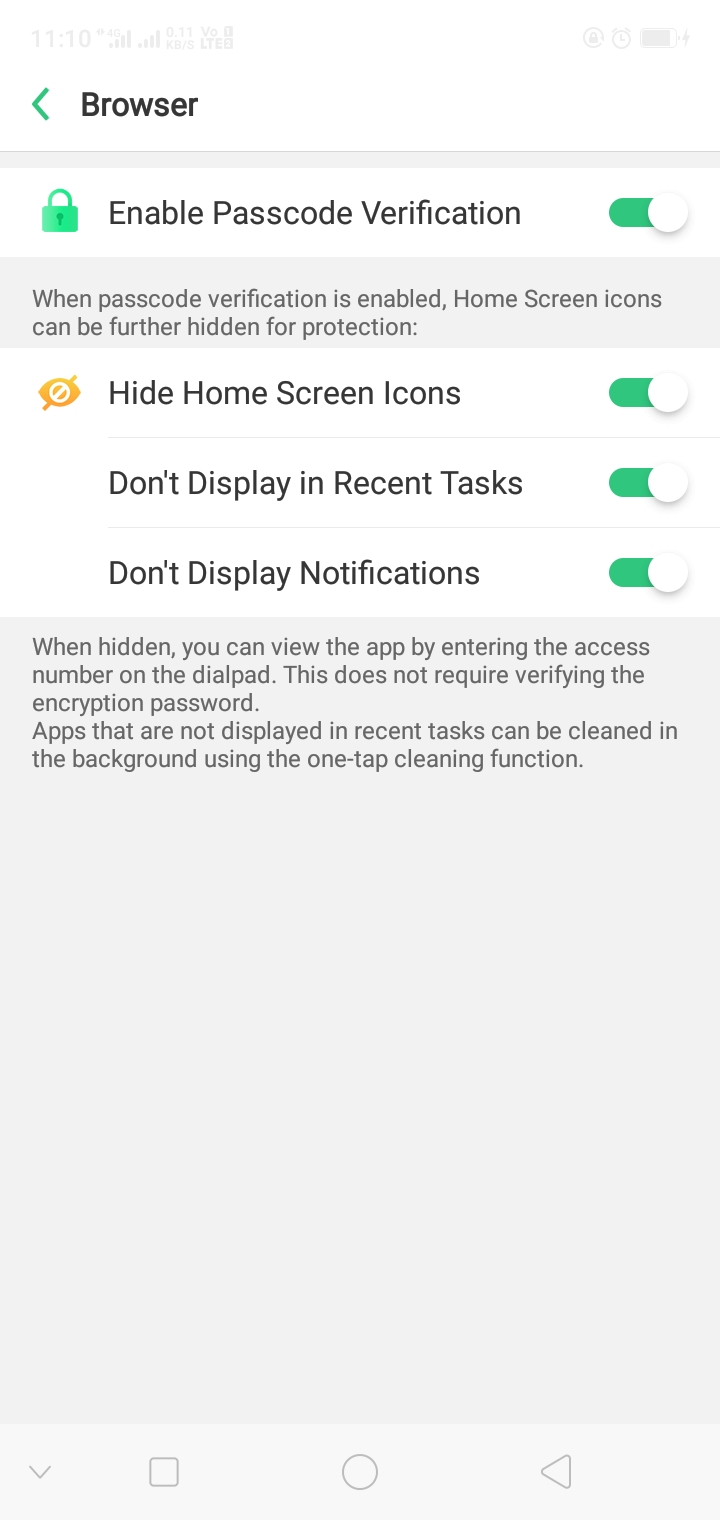The height and width of the screenshot is (1520, 720).
Task: Tap the alarm clock icon in status bar
Action: coord(620,37)
